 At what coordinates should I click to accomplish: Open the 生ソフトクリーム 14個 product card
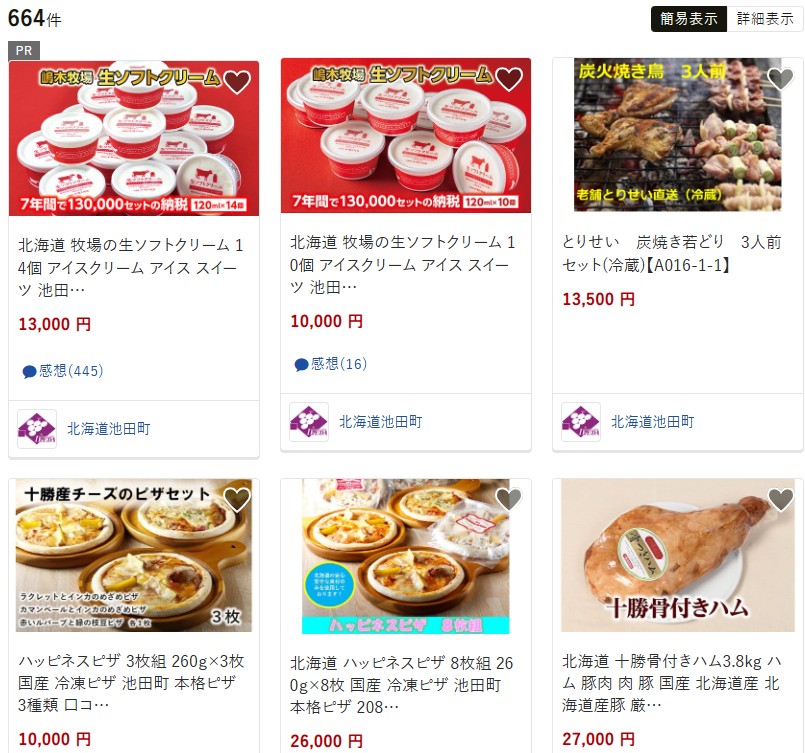[x=133, y=265]
